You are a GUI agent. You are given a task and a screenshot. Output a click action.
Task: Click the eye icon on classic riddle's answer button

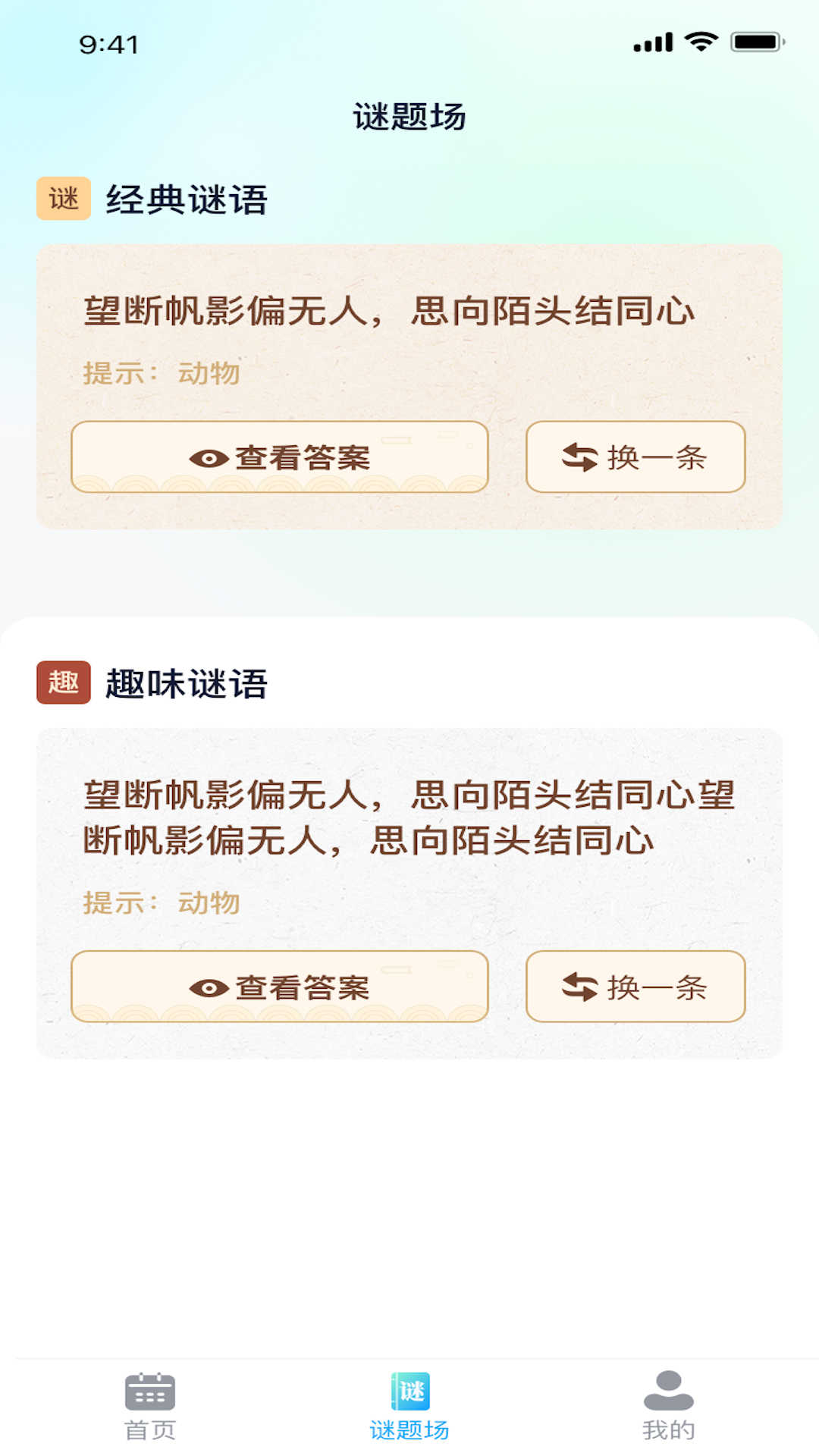point(207,457)
